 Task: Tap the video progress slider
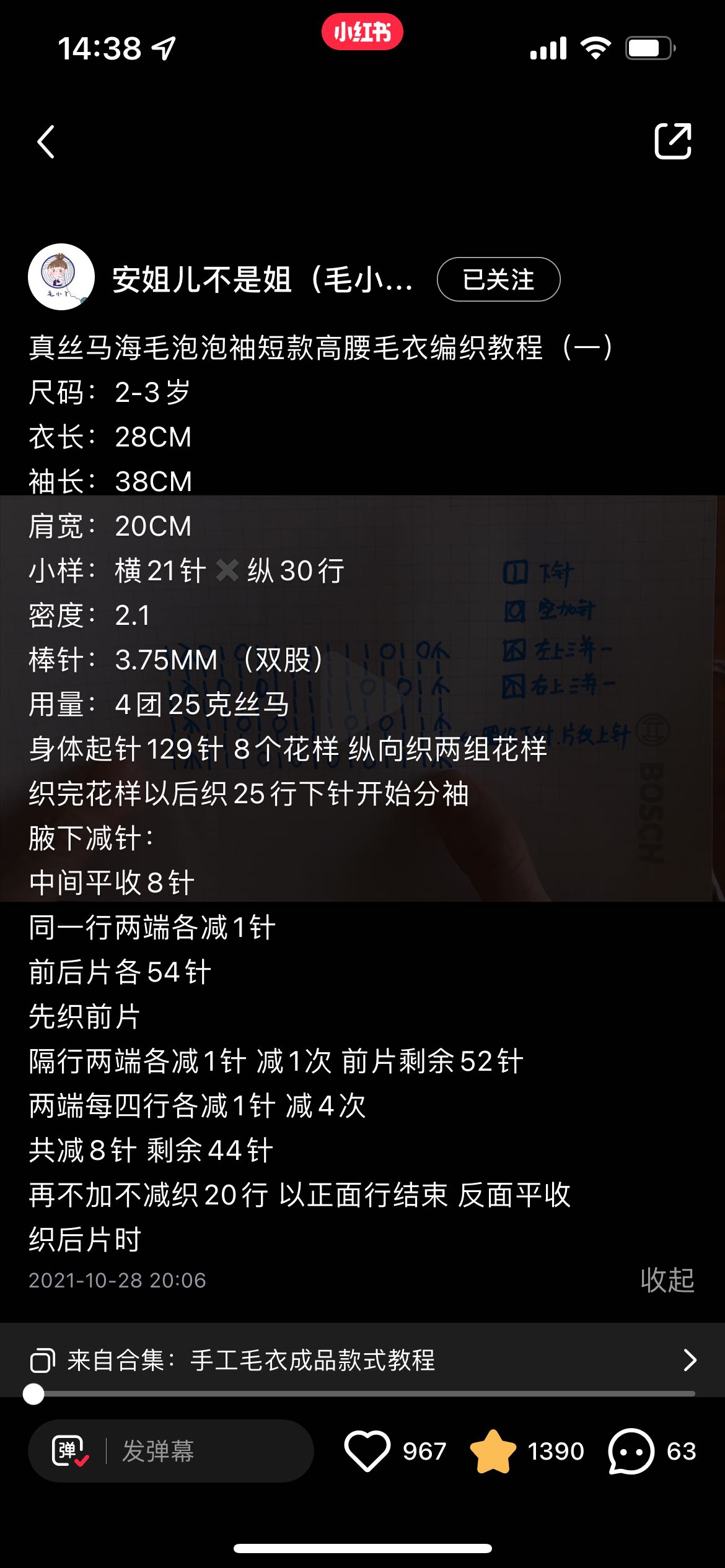[362, 1394]
